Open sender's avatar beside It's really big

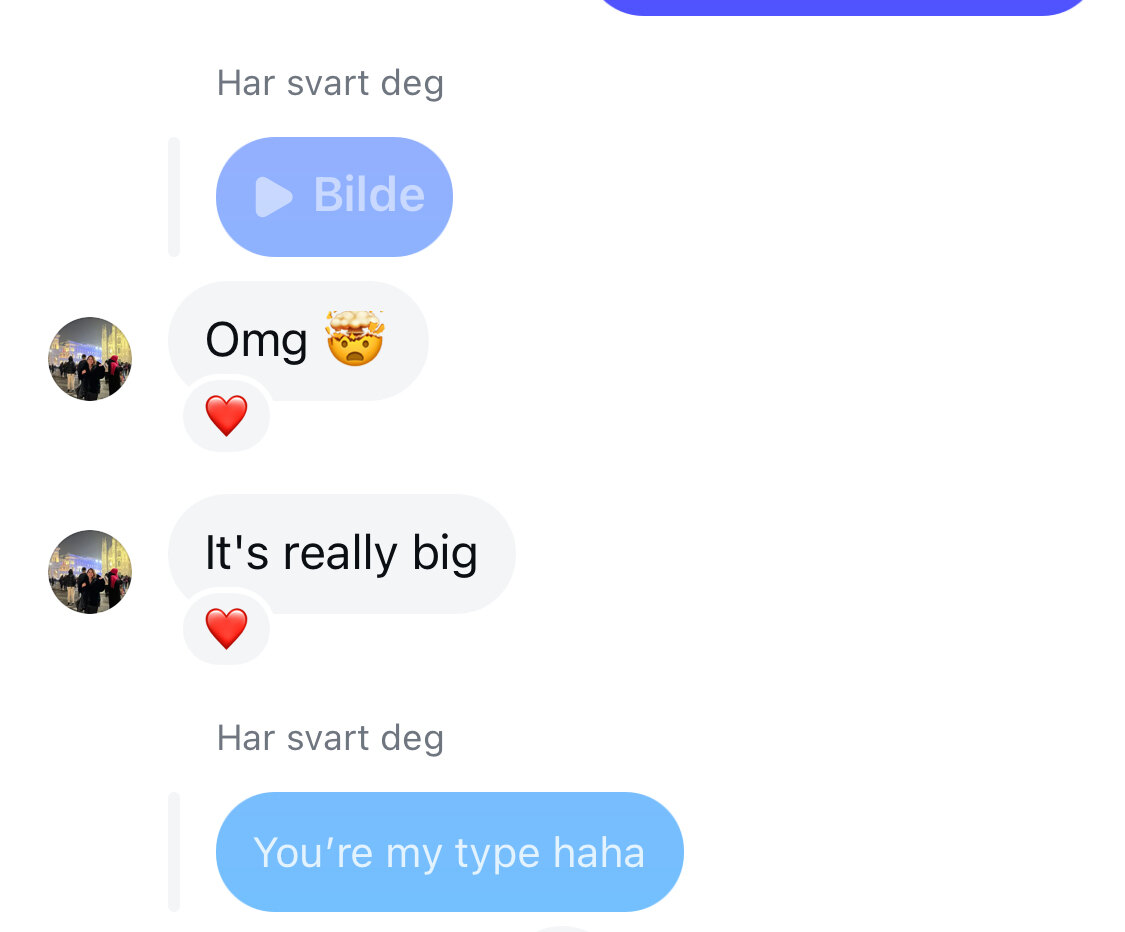(x=90, y=572)
